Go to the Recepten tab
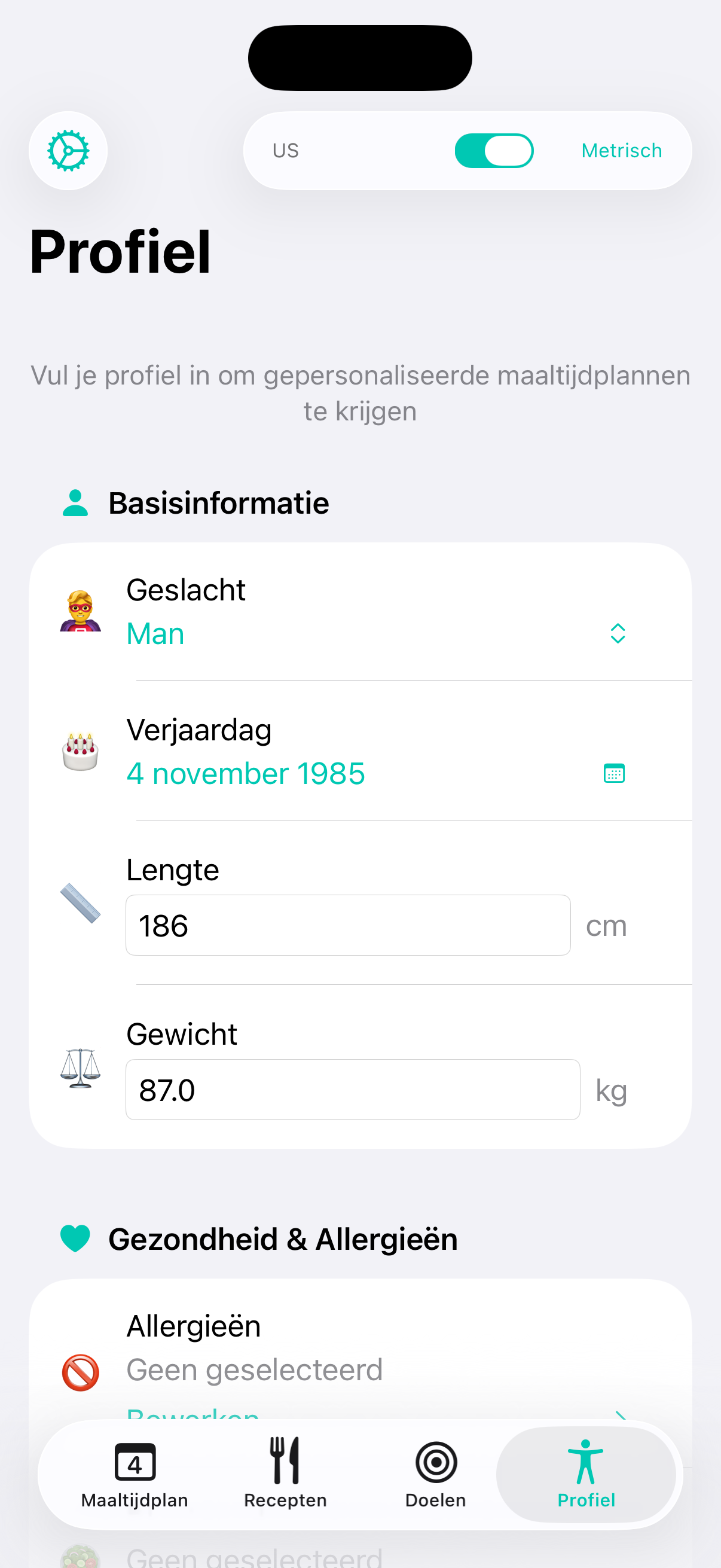Viewport: 721px width, 1568px height. 285,1474
